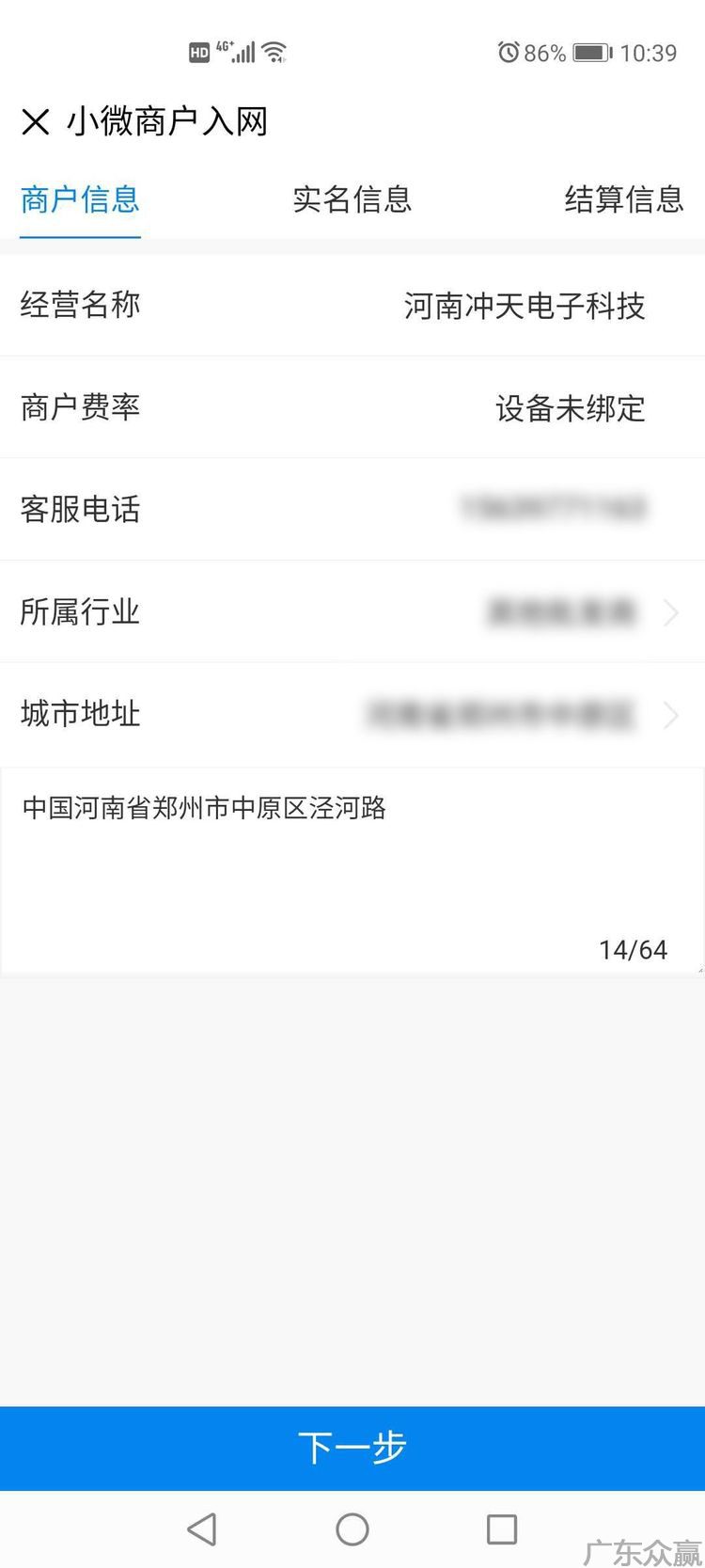Open the 商户费率 row
The height and width of the screenshot is (1568, 705).
coord(569,408)
